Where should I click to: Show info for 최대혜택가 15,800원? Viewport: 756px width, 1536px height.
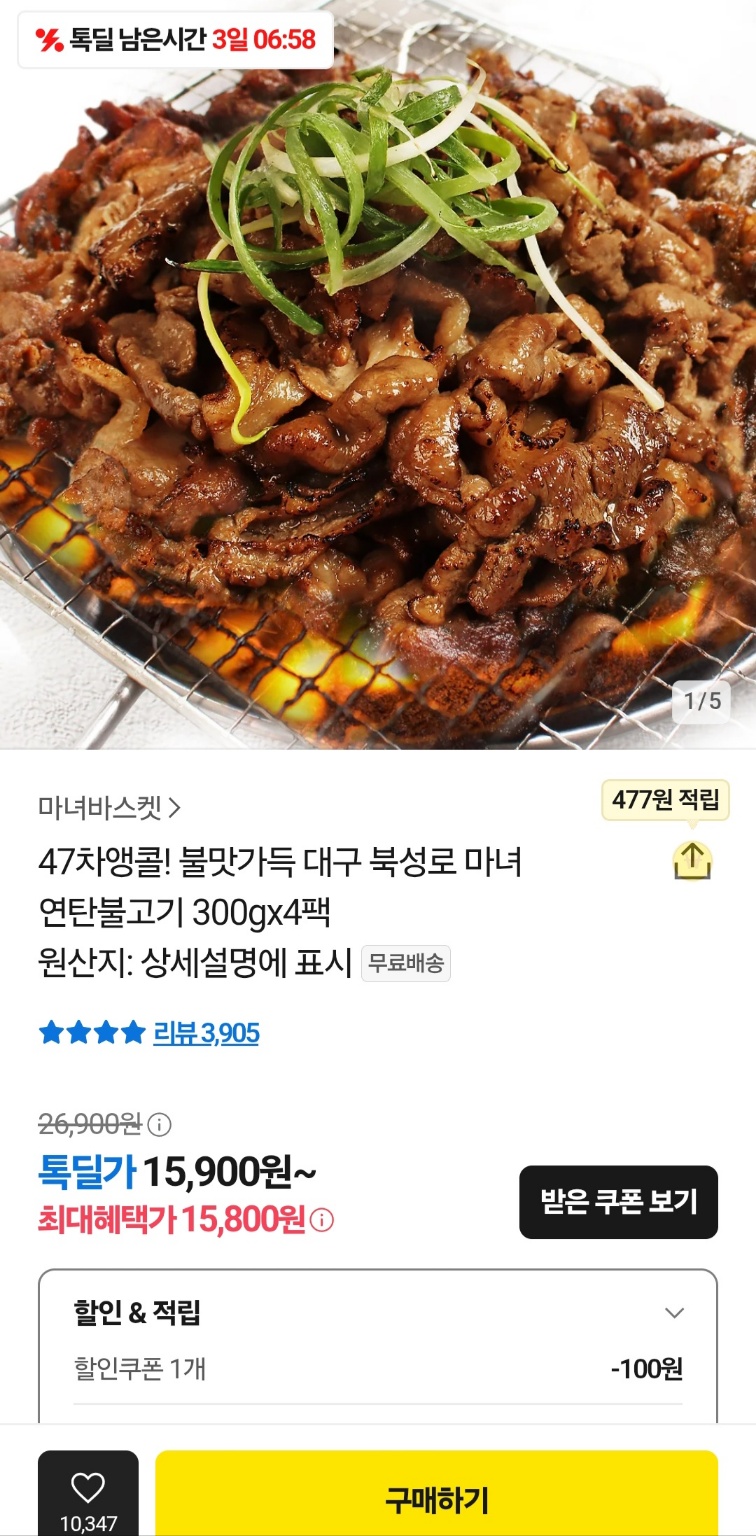point(322,1220)
